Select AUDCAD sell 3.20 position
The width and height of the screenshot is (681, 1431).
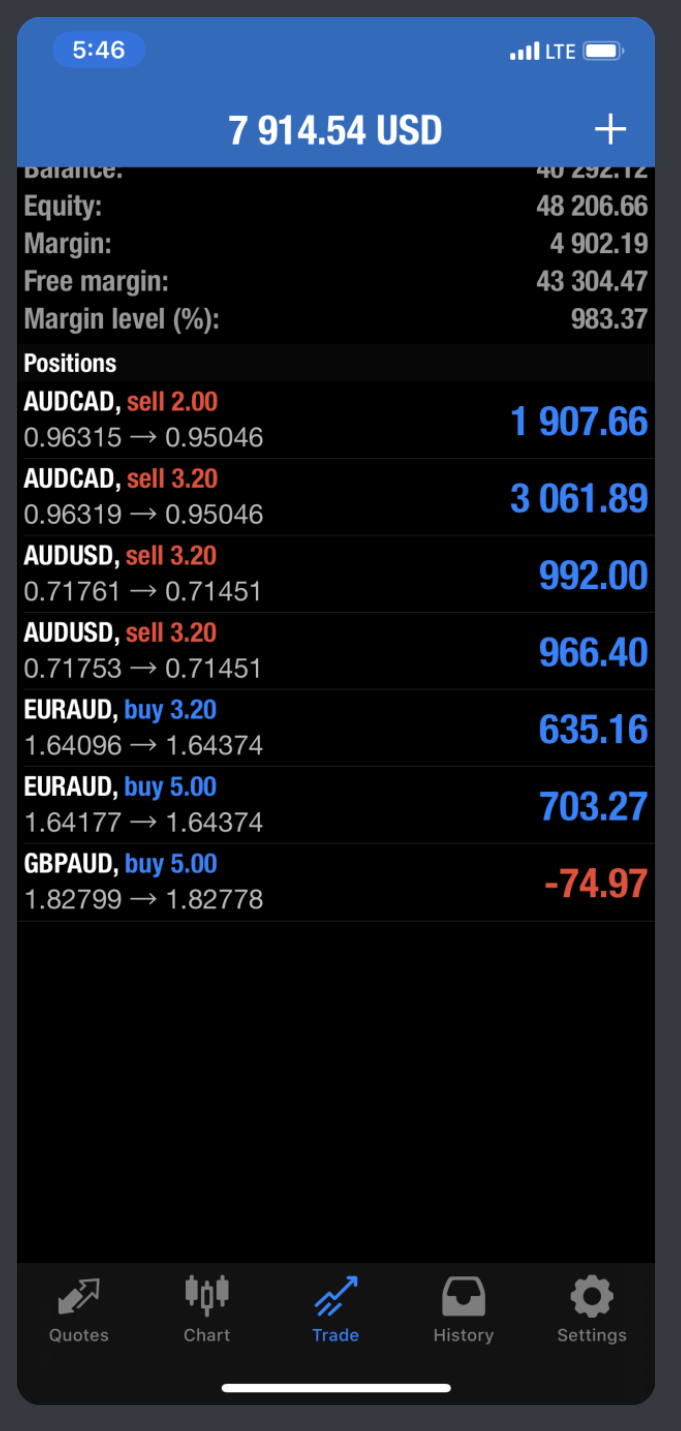tap(336, 497)
